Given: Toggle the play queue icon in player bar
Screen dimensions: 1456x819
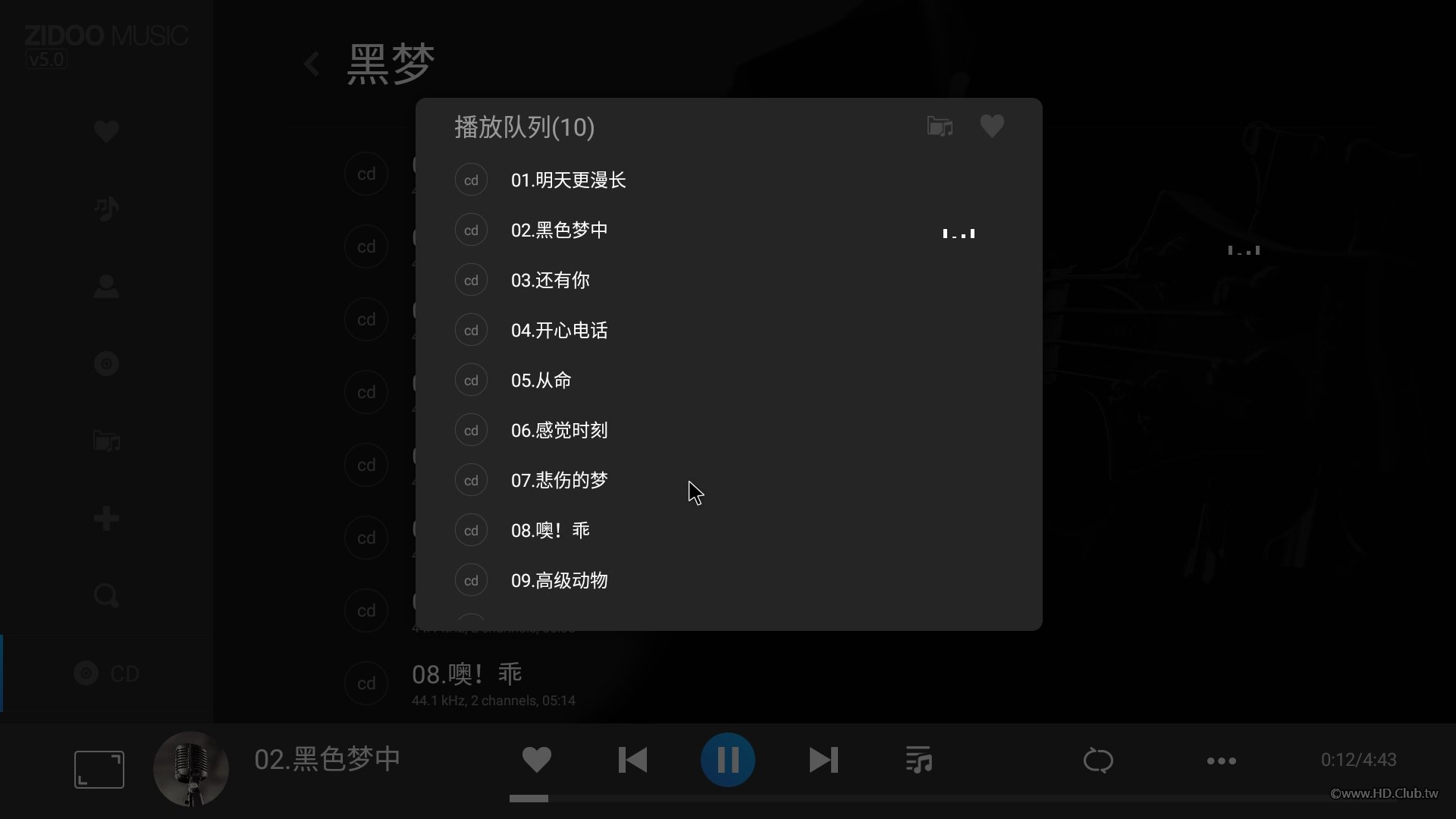Looking at the screenshot, I should point(918,760).
